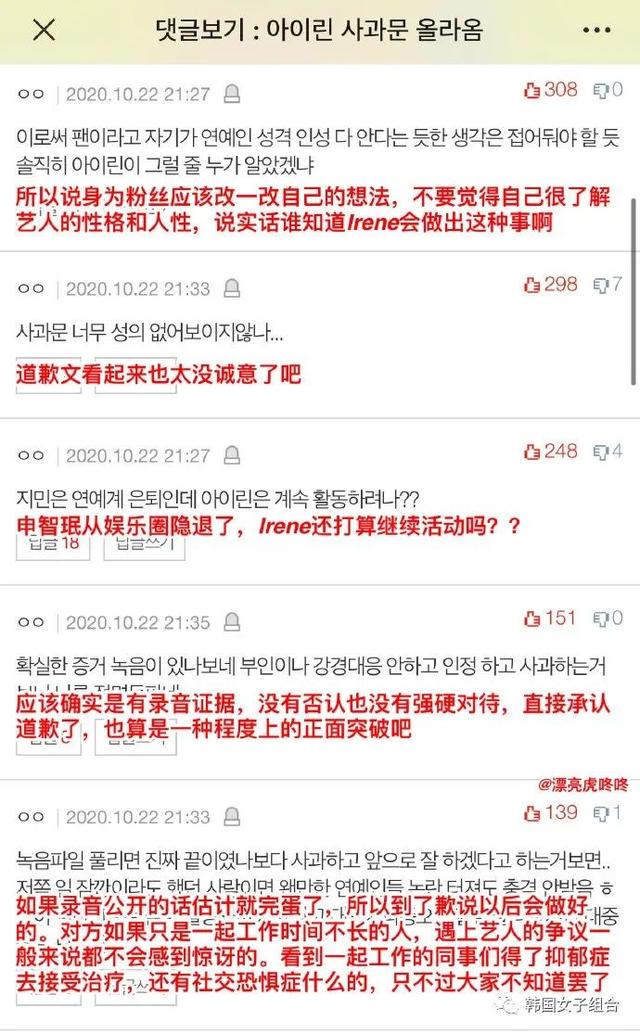The width and height of the screenshot is (640, 1033).
Task: Close the comments view
Action: pos(43,30)
